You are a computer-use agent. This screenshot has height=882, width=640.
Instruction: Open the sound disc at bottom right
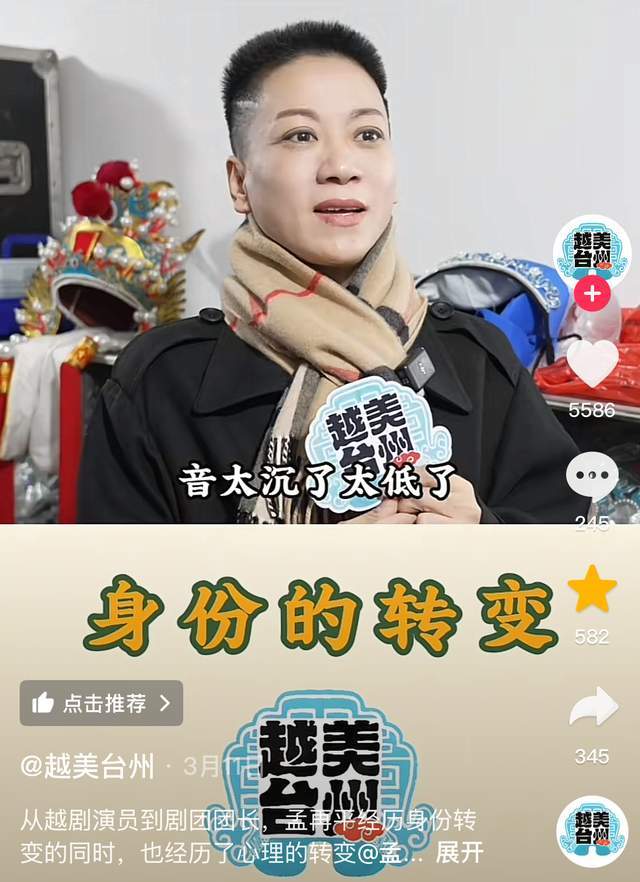click(592, 830)
